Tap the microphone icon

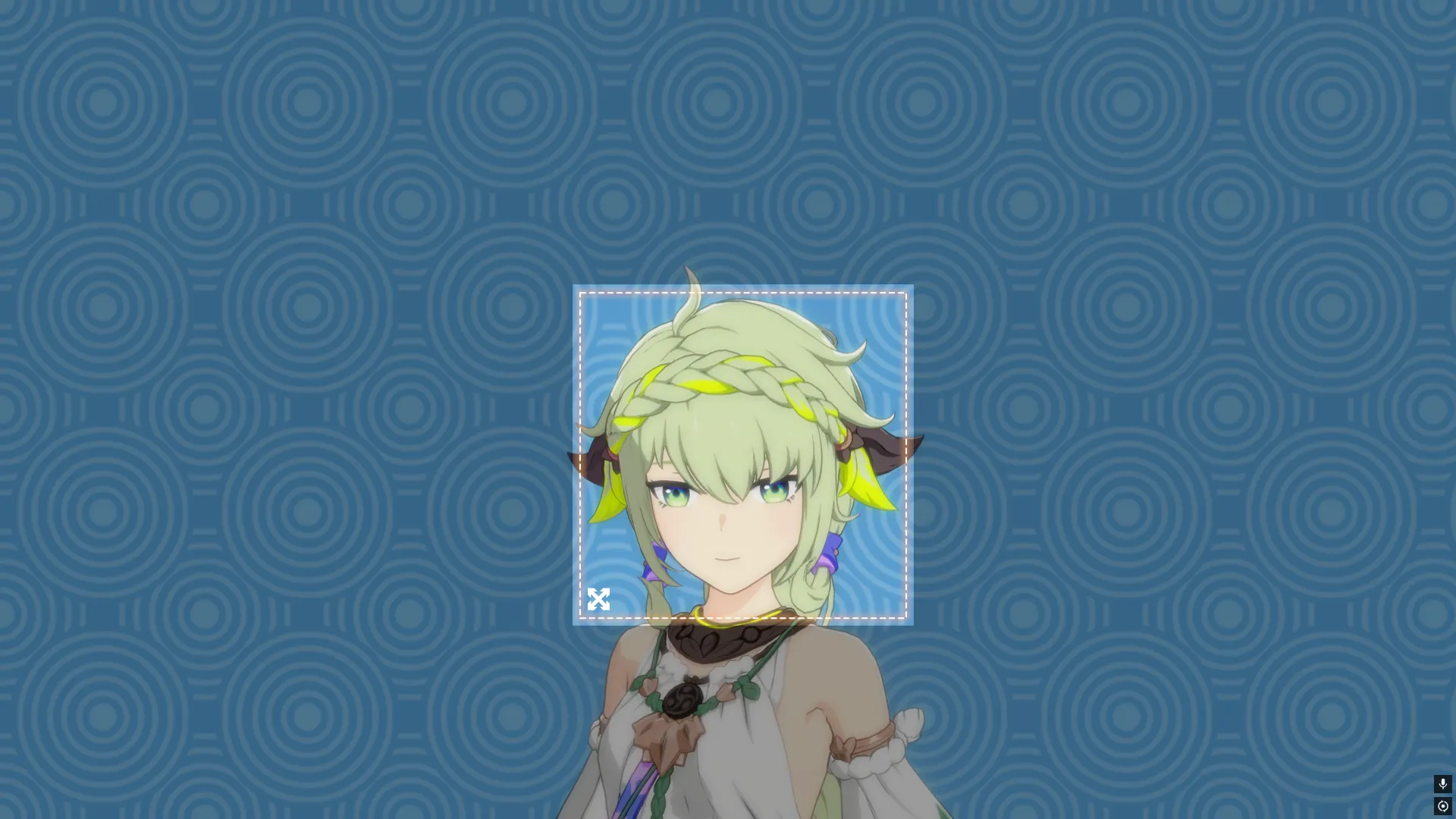(1442, 783)
